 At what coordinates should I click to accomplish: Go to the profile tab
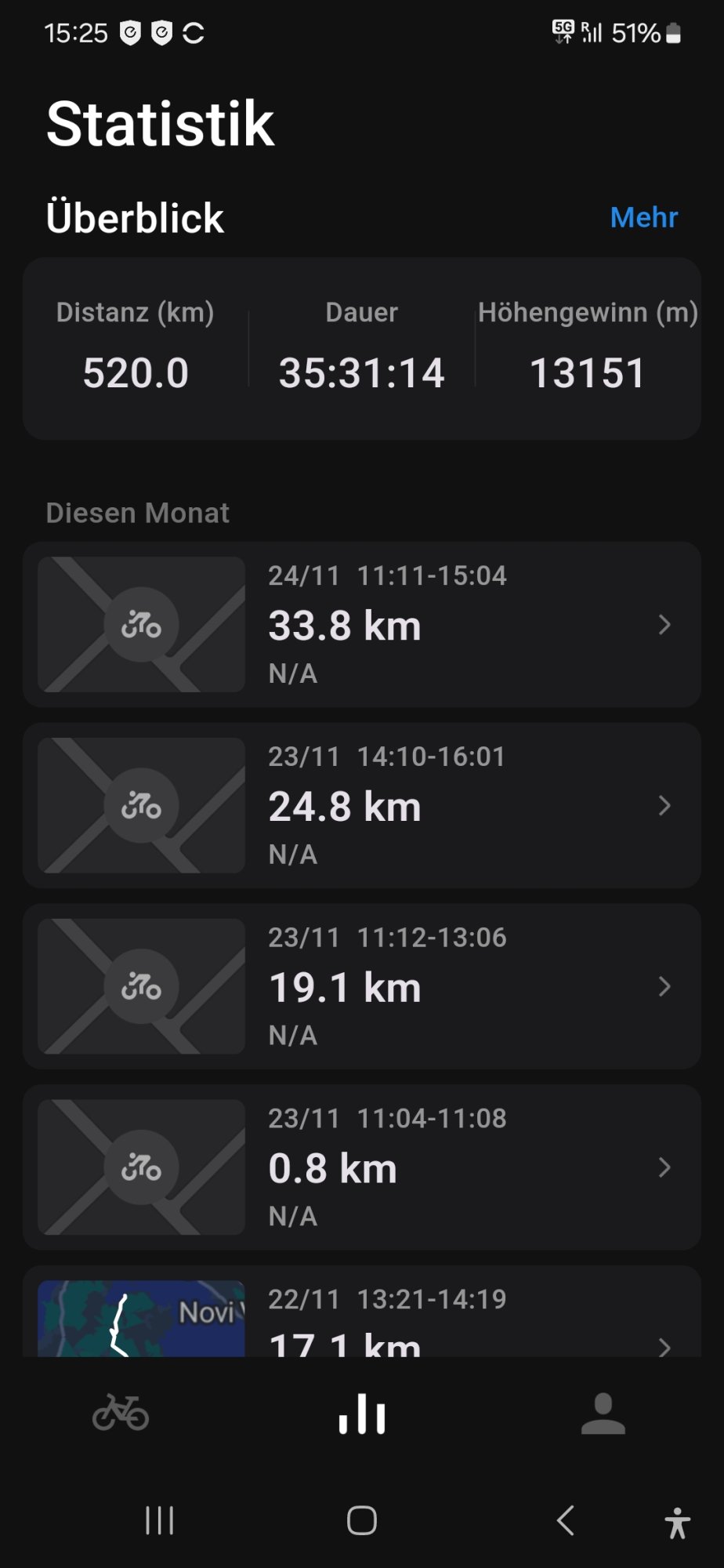[x=603, y=1413]
